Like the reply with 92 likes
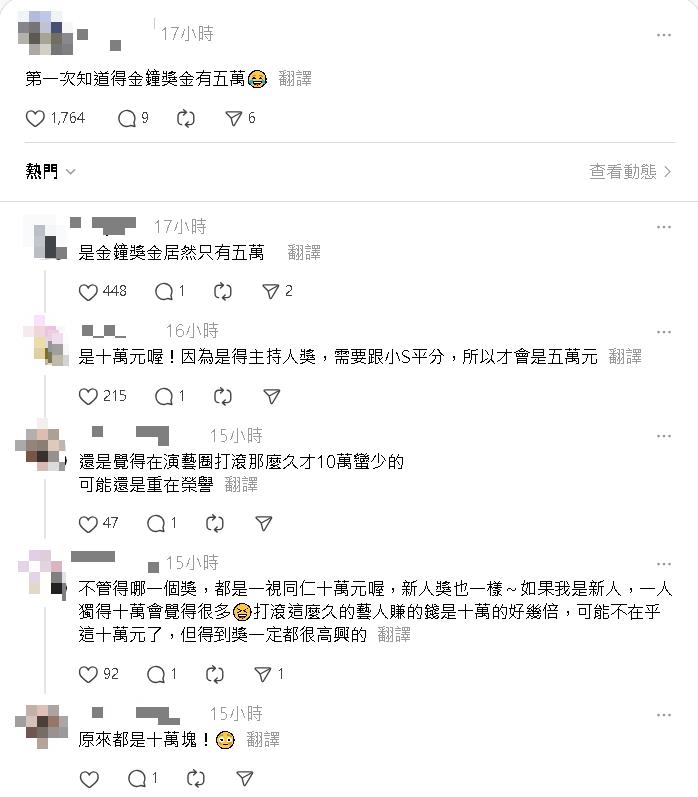The width and height of the screenshot is (698, 797). tap(89, 674)
